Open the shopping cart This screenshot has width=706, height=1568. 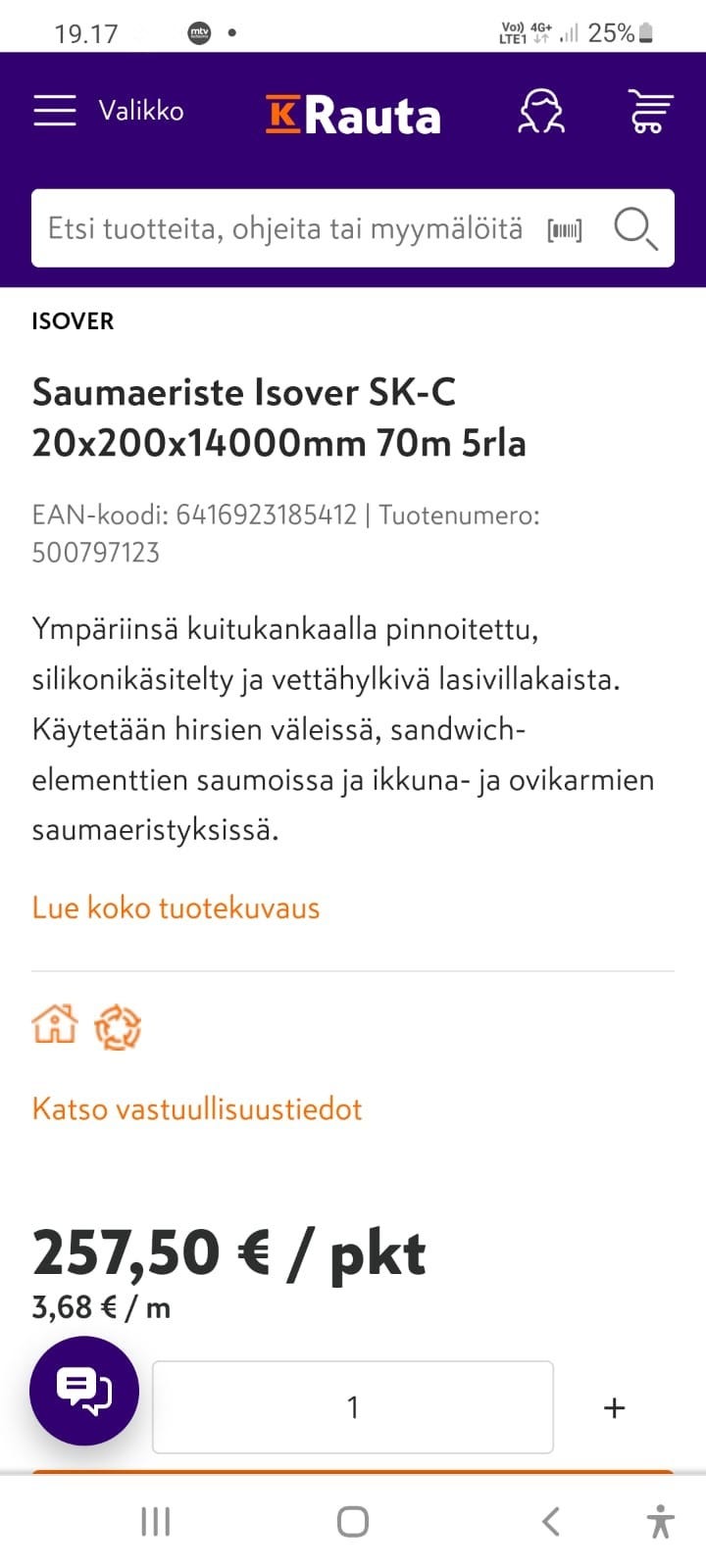(650, 112)
